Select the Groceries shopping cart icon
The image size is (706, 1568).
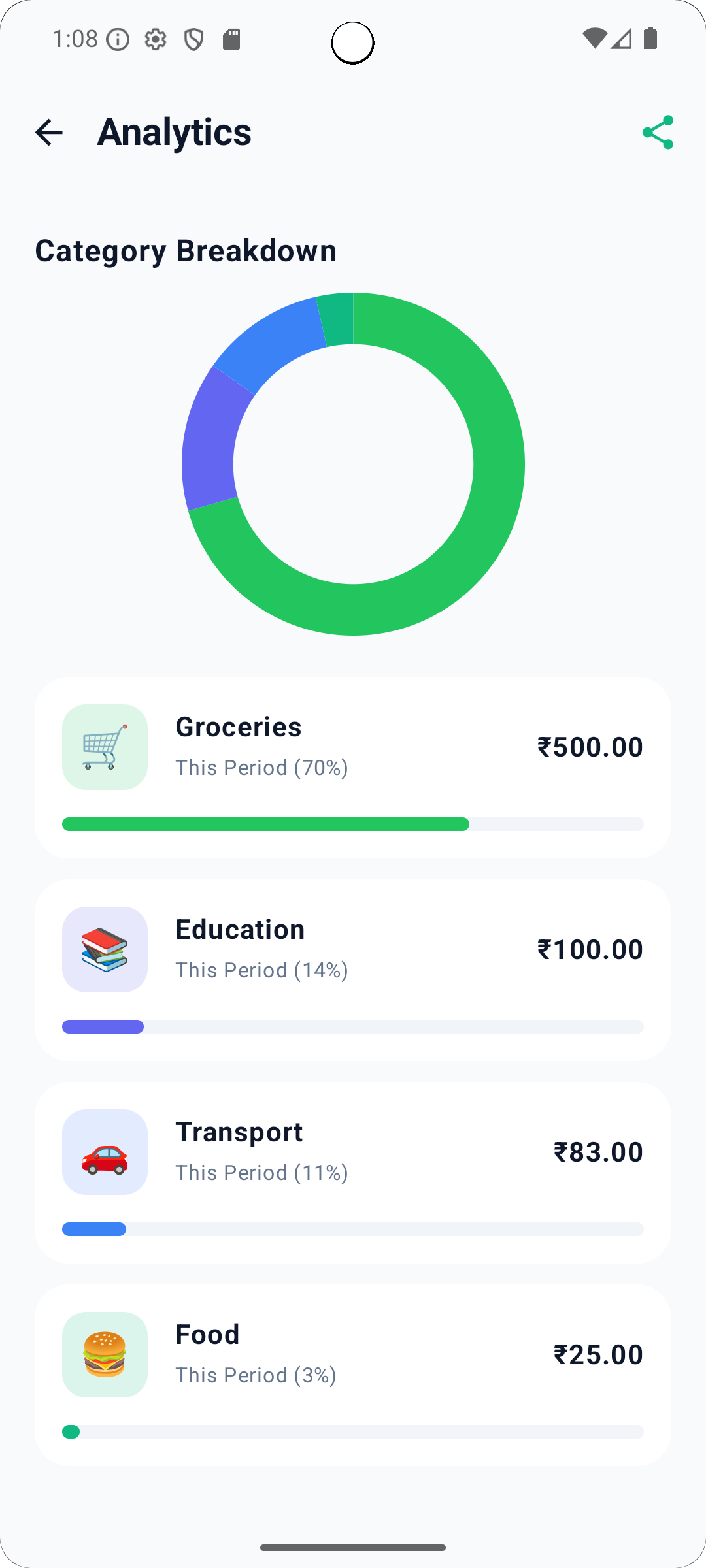click(x=105, y=747)
